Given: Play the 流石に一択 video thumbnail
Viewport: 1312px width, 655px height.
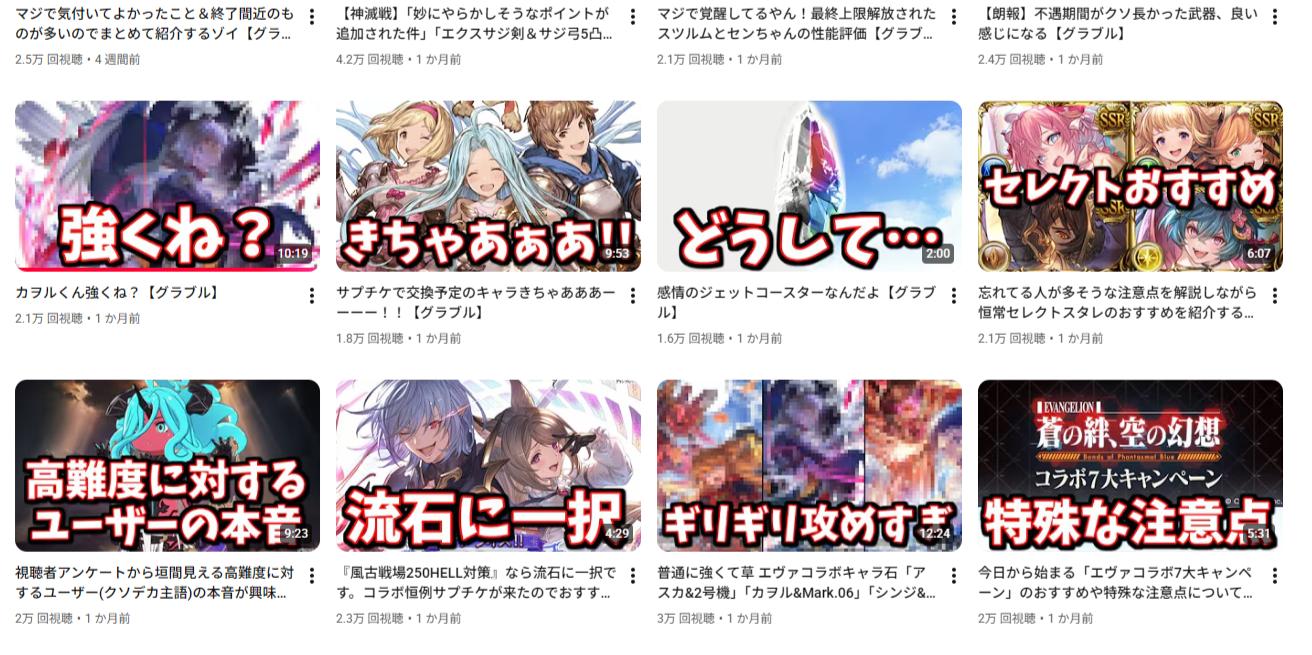Looking at the screenshot, I should point(488,465).
